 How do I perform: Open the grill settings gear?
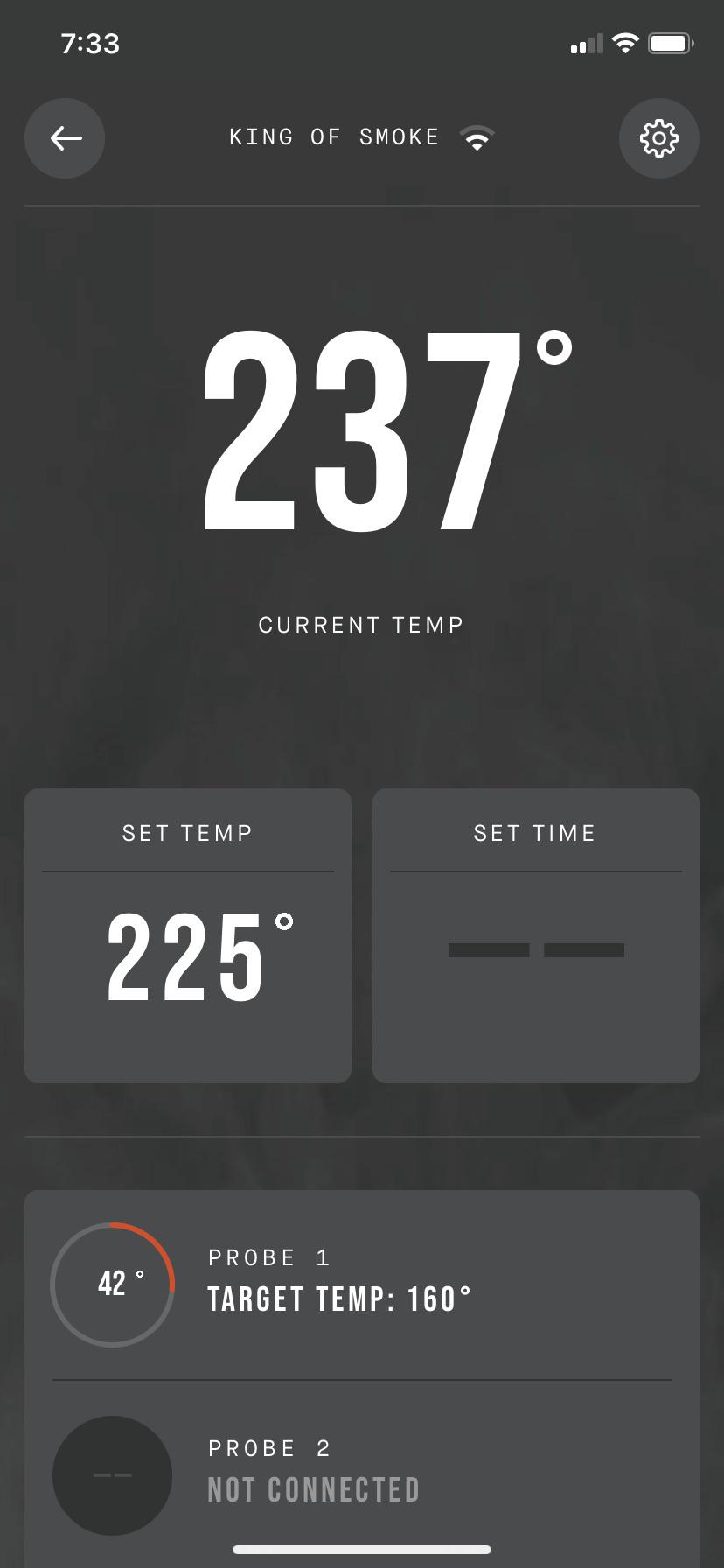coord(658,138)
